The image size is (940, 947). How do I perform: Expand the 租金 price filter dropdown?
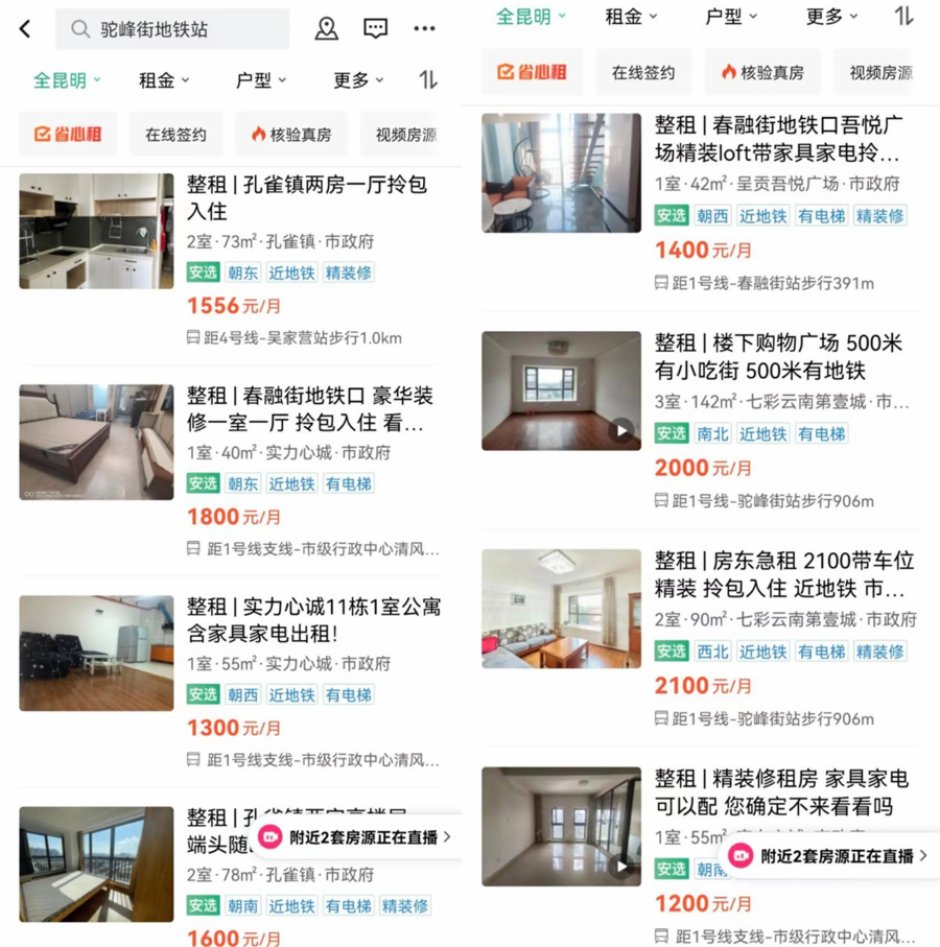pos(163,81)
